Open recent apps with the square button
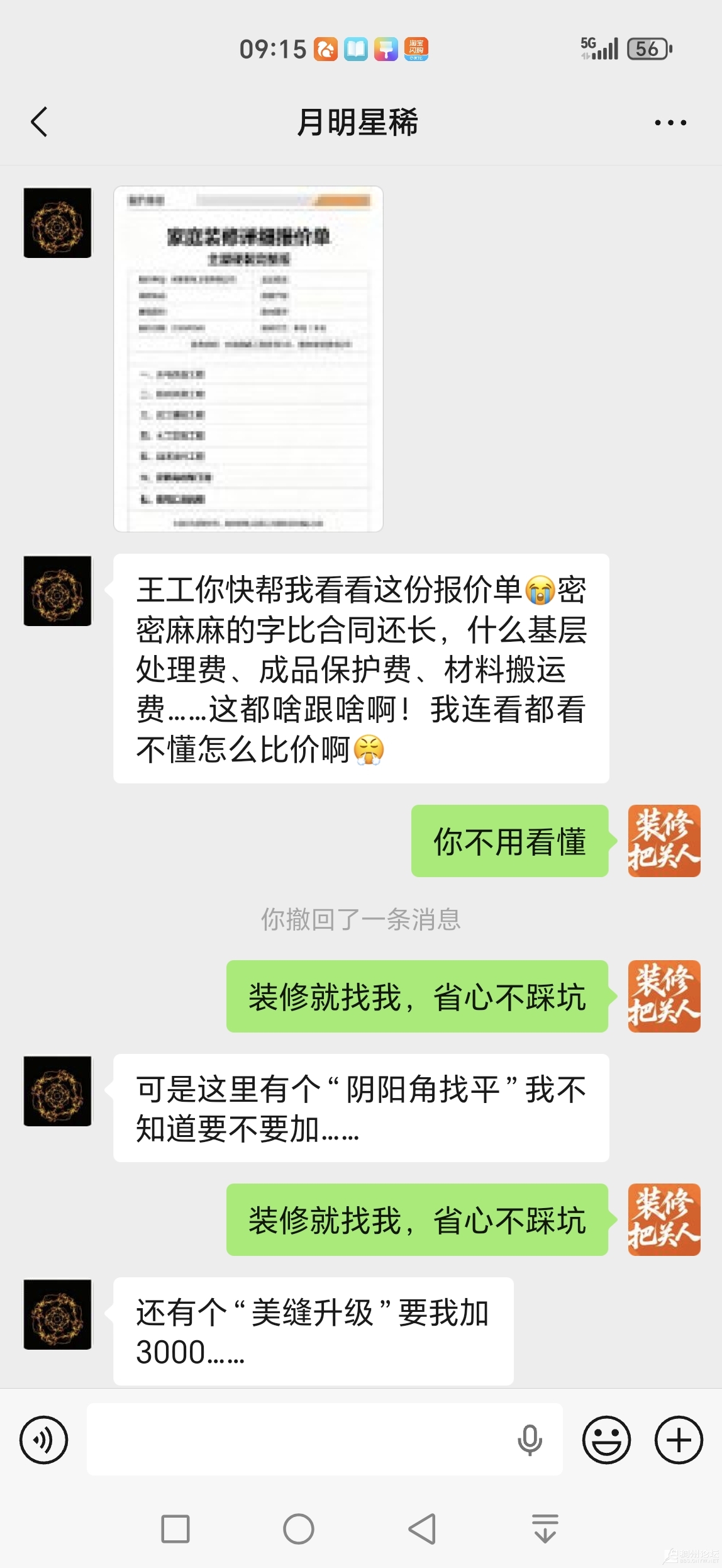Viewport: 722px width, 1568px height. [175, 1528]
